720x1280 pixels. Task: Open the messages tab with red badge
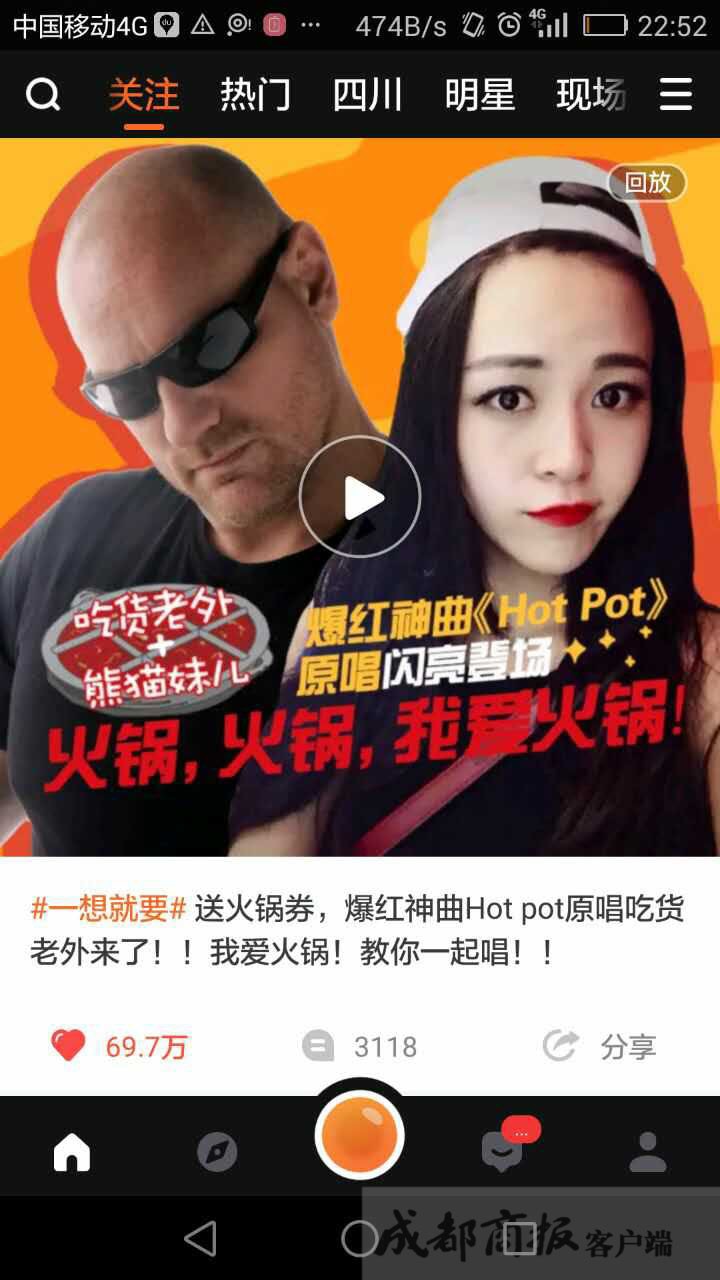click(503, 1152)
